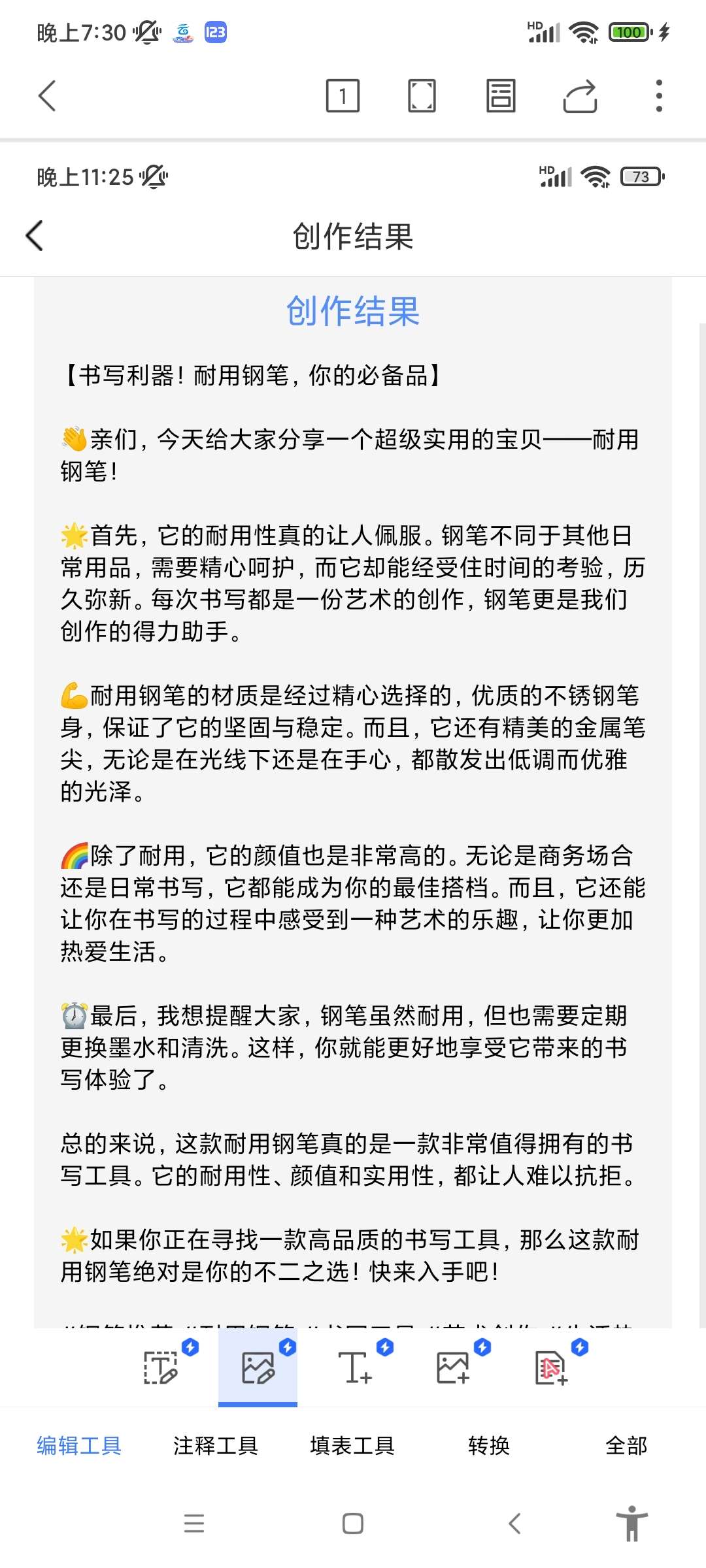Share this document
The width and height of the screenshot is (706, 1568).
[580, 96]
